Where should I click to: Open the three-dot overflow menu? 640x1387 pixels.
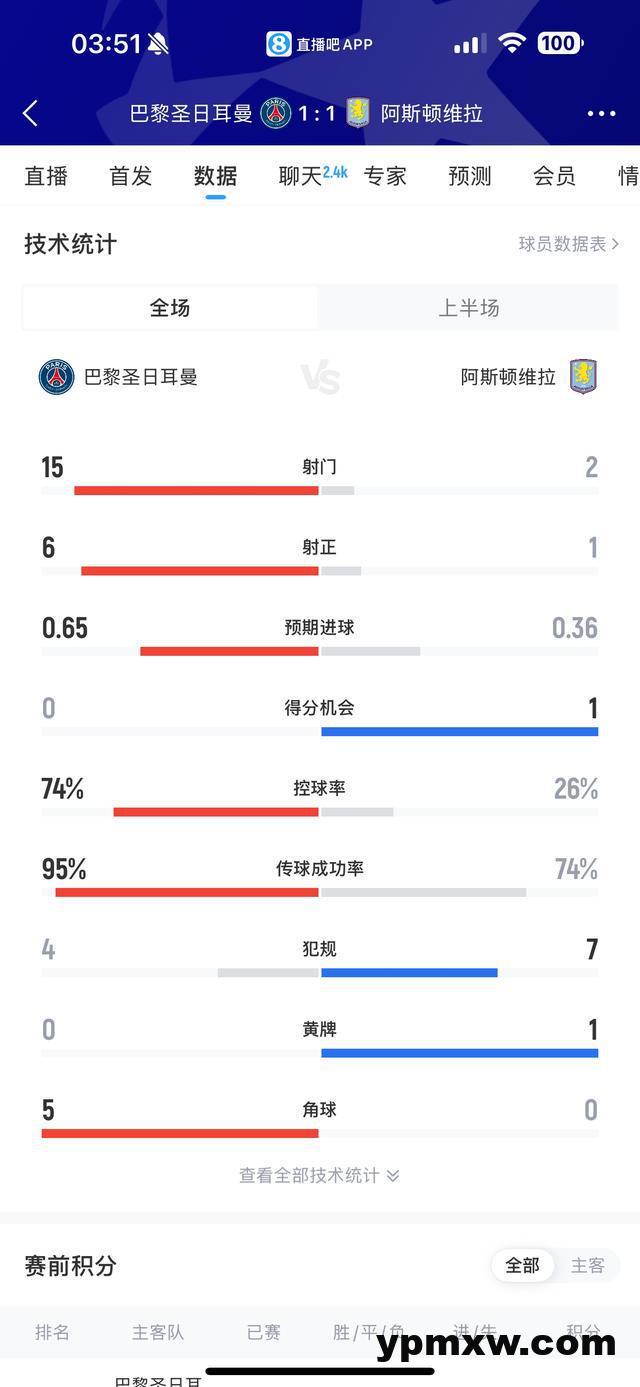601,114
